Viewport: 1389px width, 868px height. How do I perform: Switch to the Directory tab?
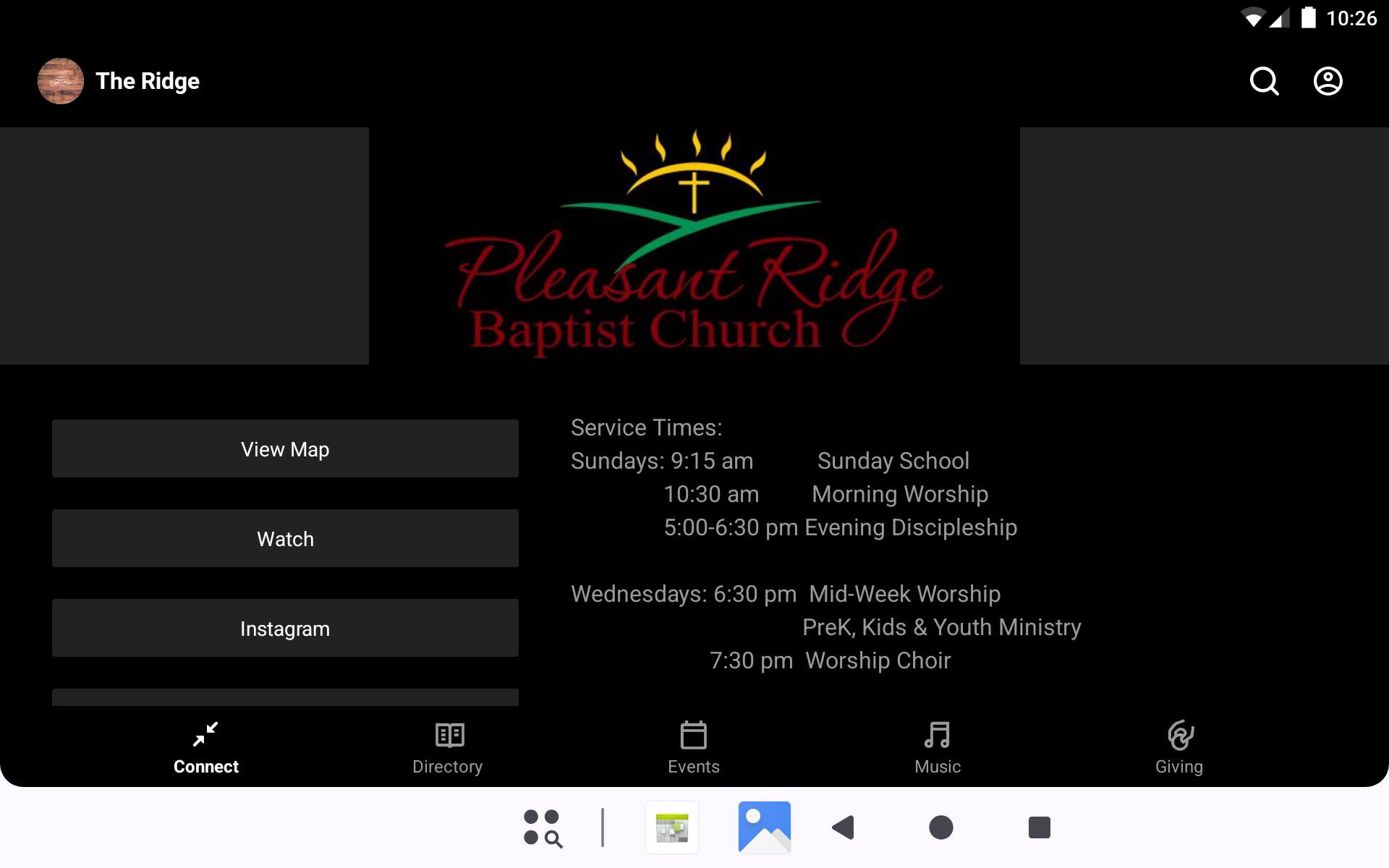tap(448, 748)
